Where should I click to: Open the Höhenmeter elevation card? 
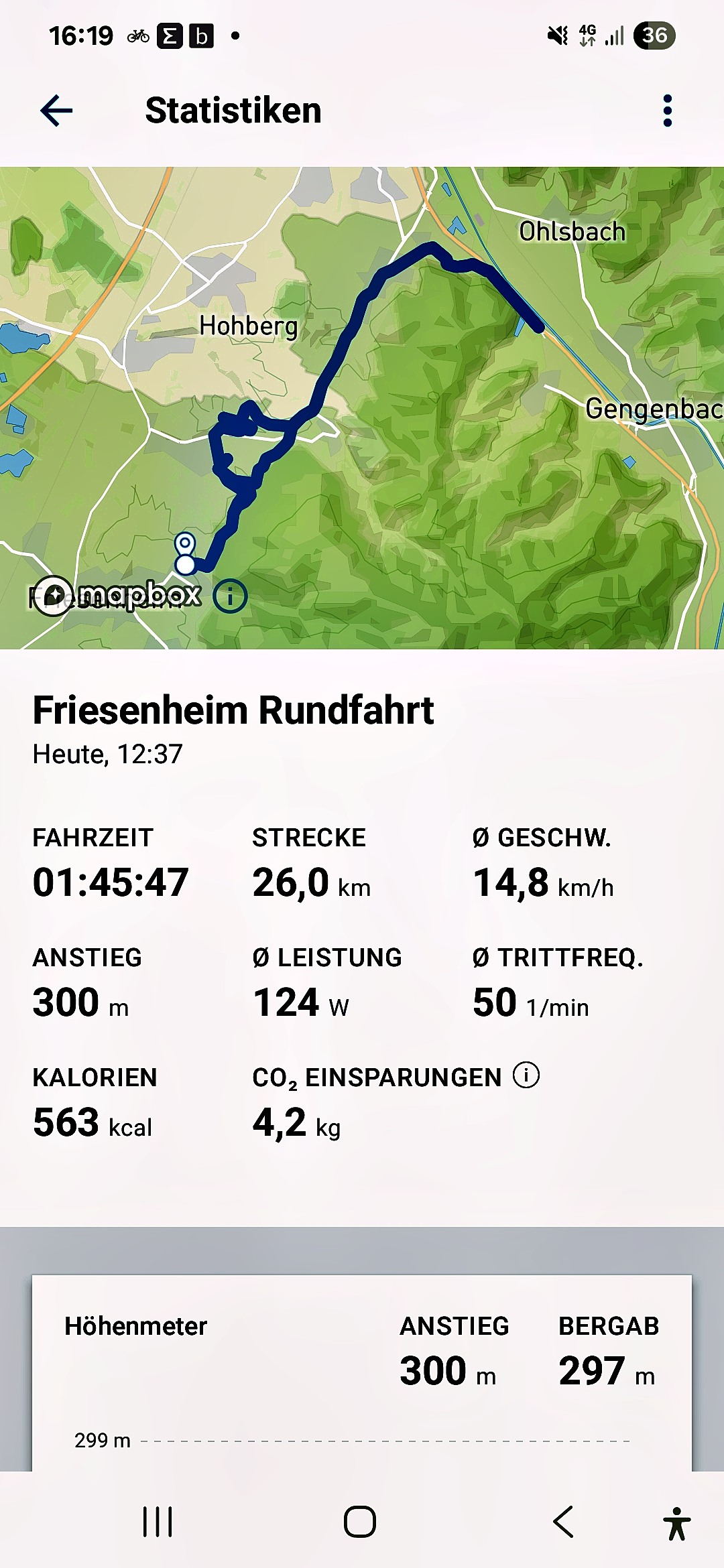pyautogui.click(x=362, y=1373)
